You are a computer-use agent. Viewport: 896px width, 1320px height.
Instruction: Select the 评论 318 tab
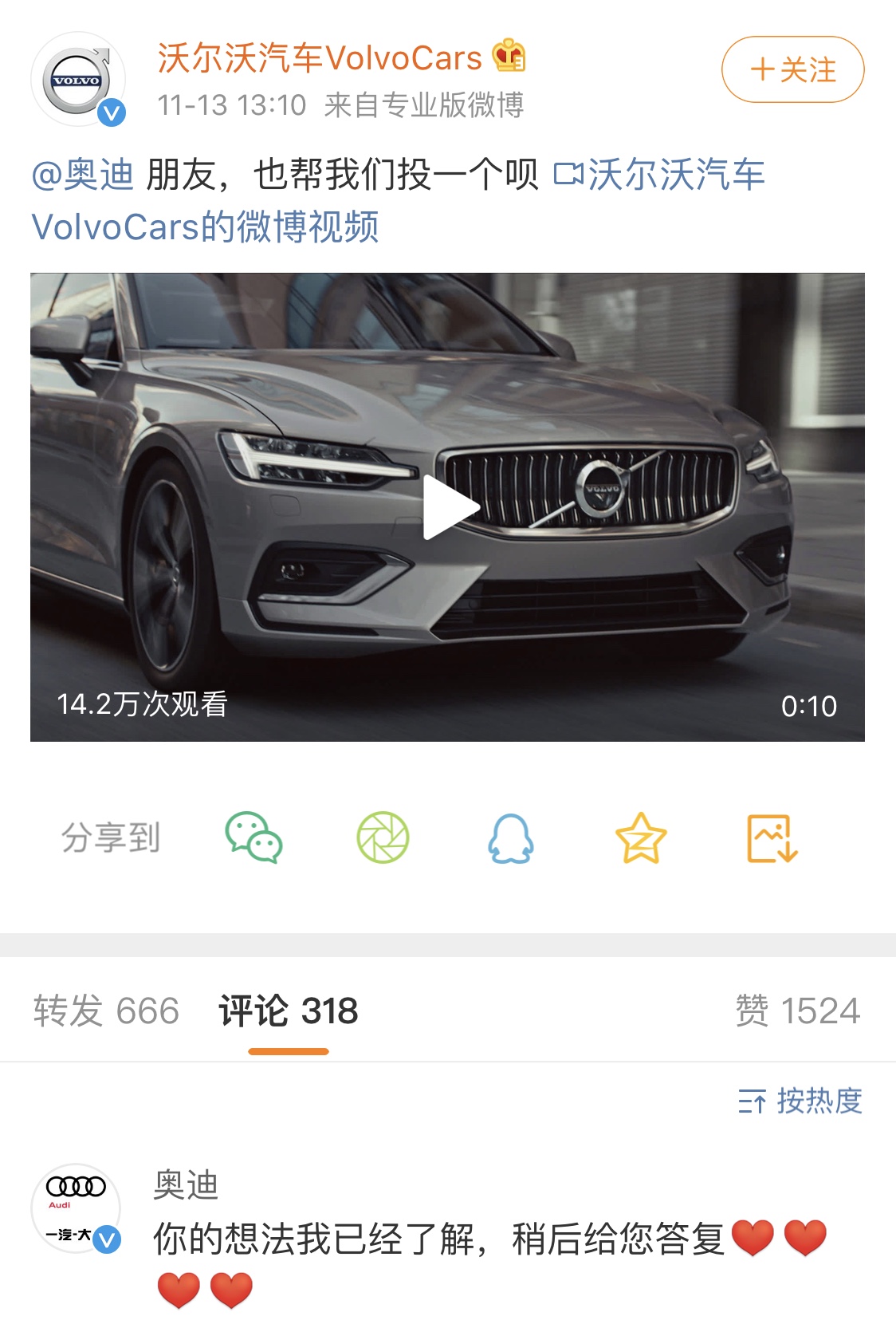(x=288, y=1011)
